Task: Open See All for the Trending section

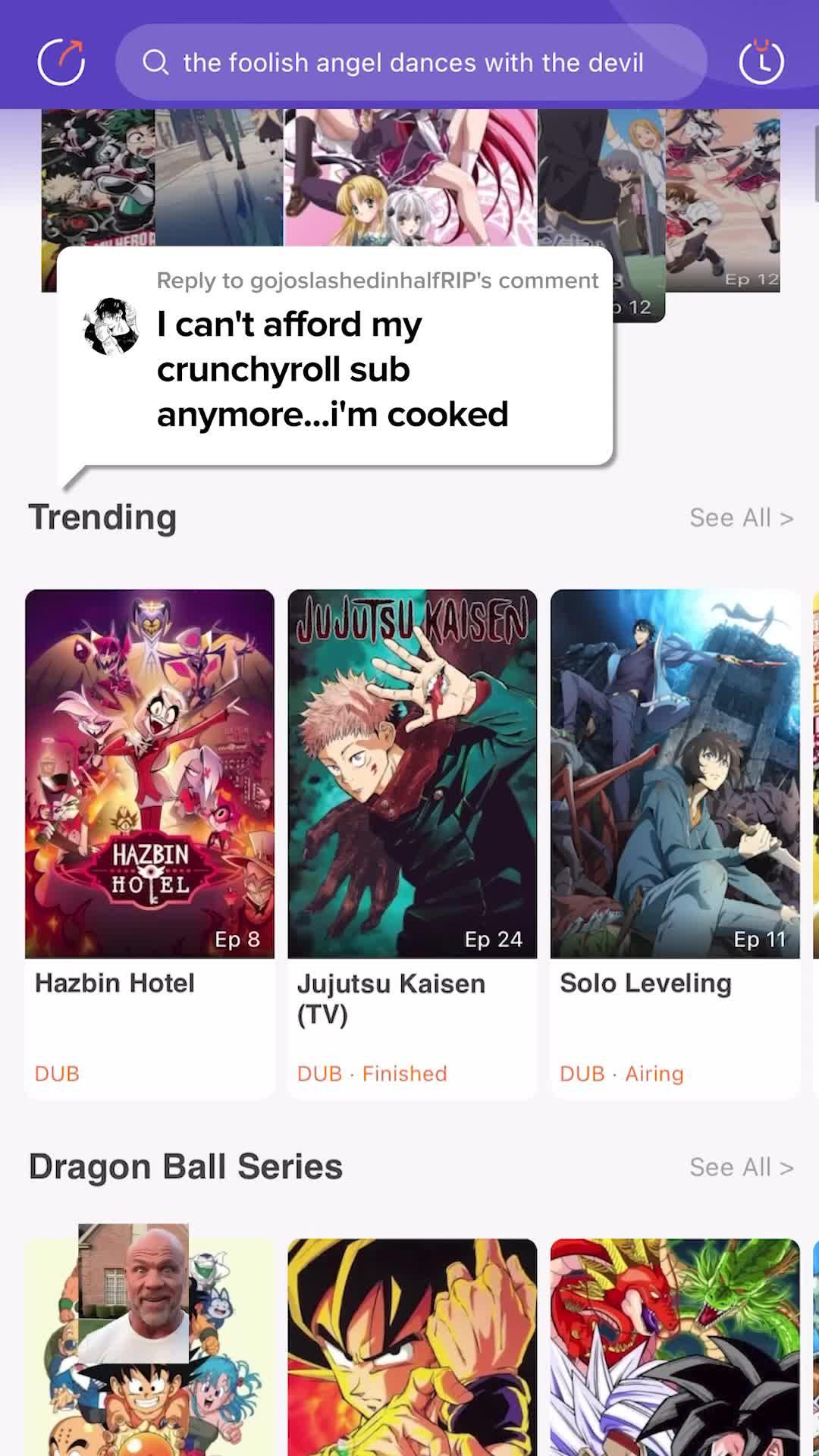Action: click(742, 517)
